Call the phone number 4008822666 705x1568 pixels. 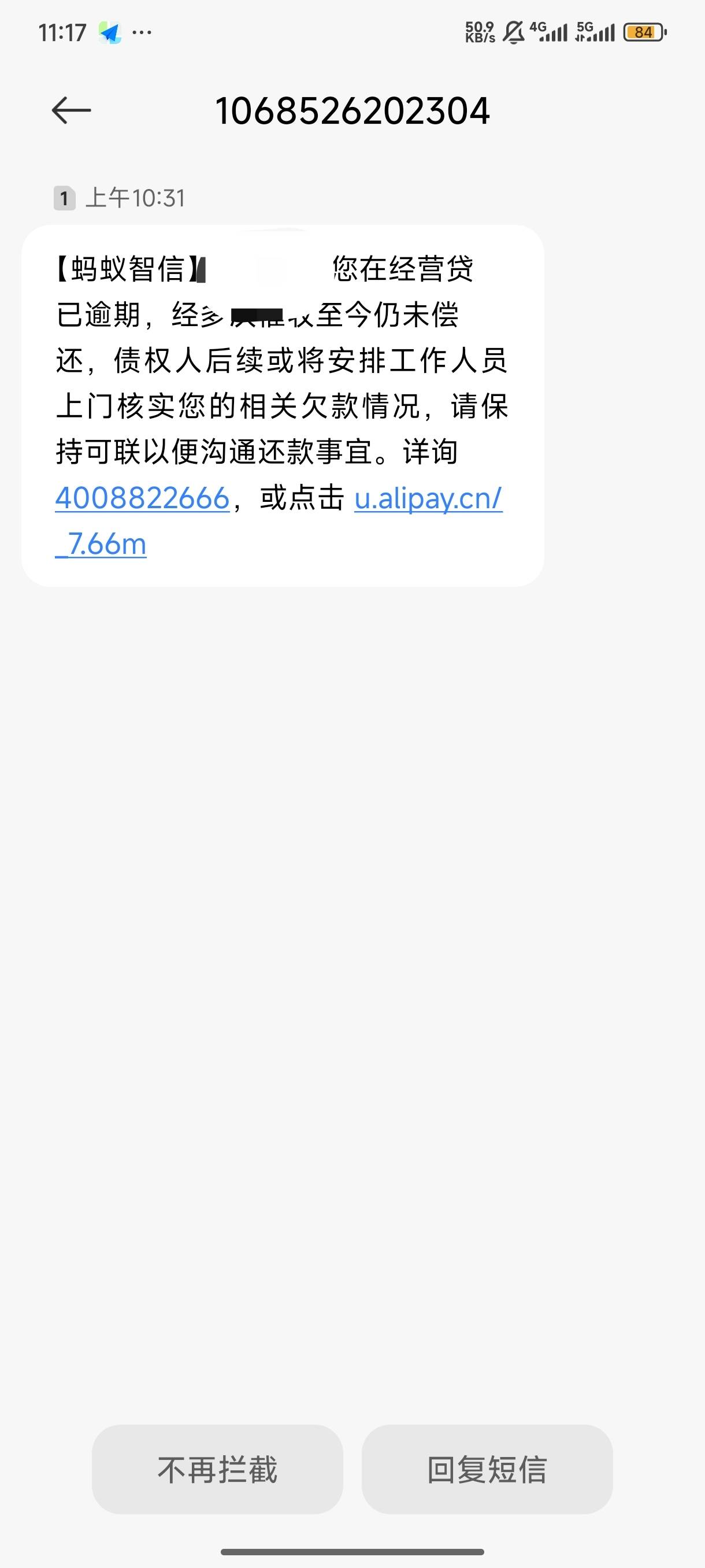[142, 498]
